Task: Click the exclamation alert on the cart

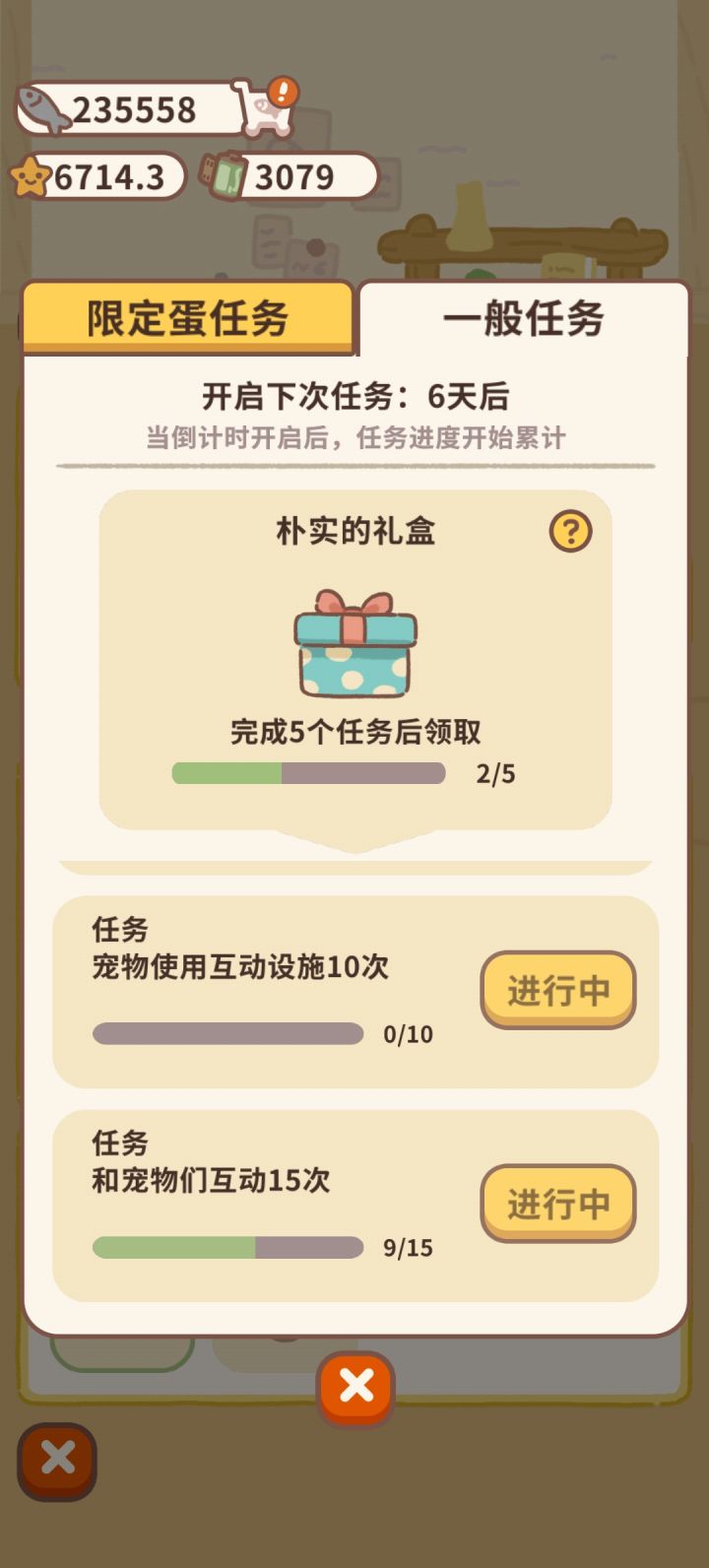Action: [284, 93]
